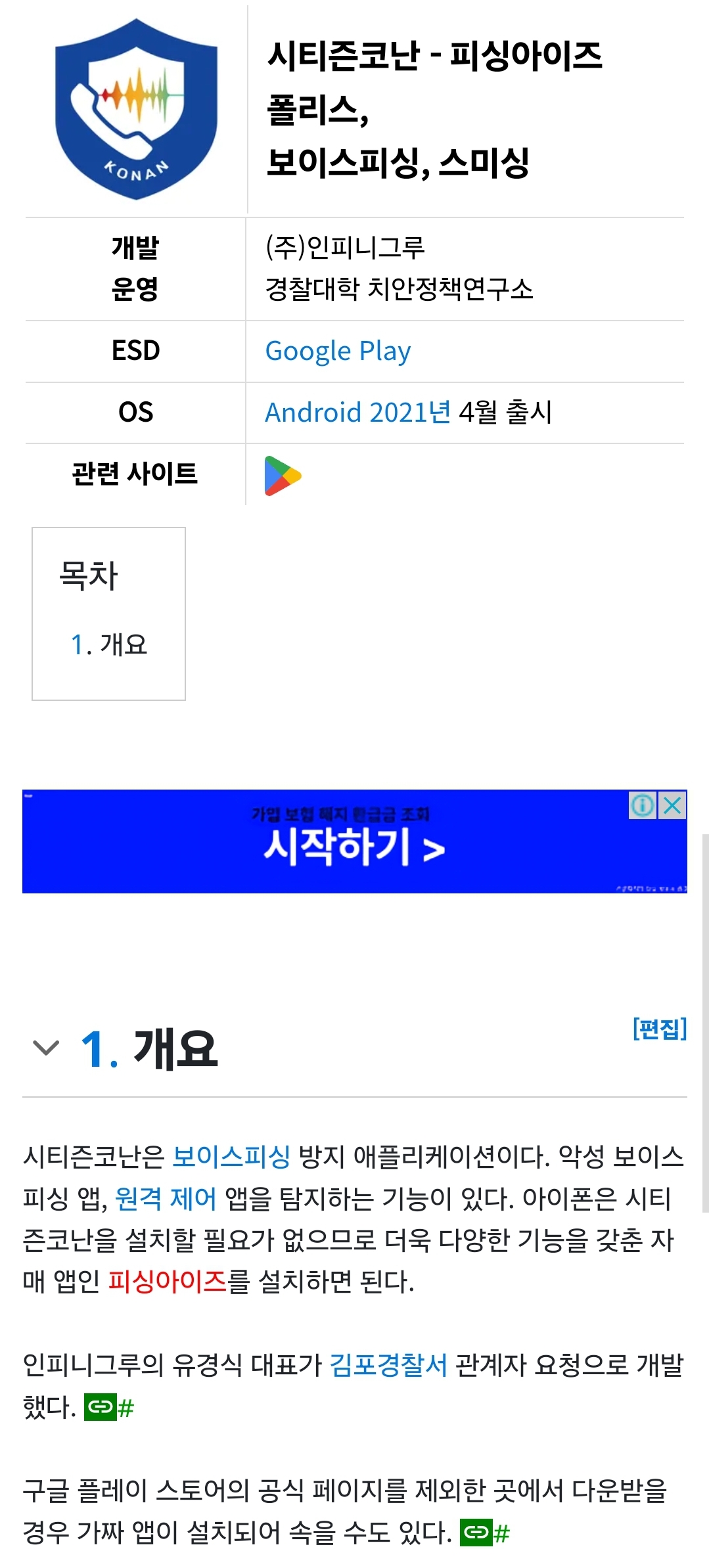This screenshot has width=709, height=1568.
Task: Open the 김포경찰서 article link
Action: coord(388,1365)
